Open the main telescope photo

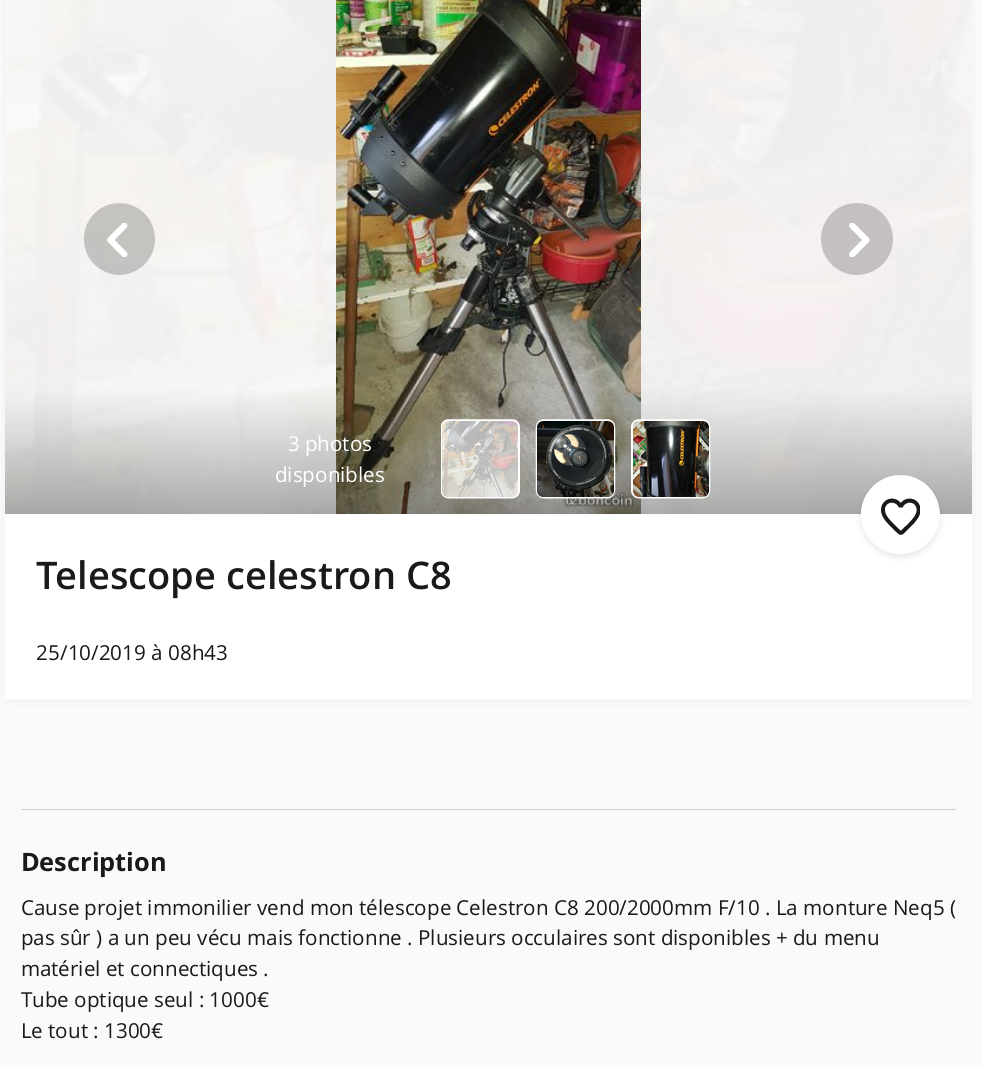tap(488, 200)
